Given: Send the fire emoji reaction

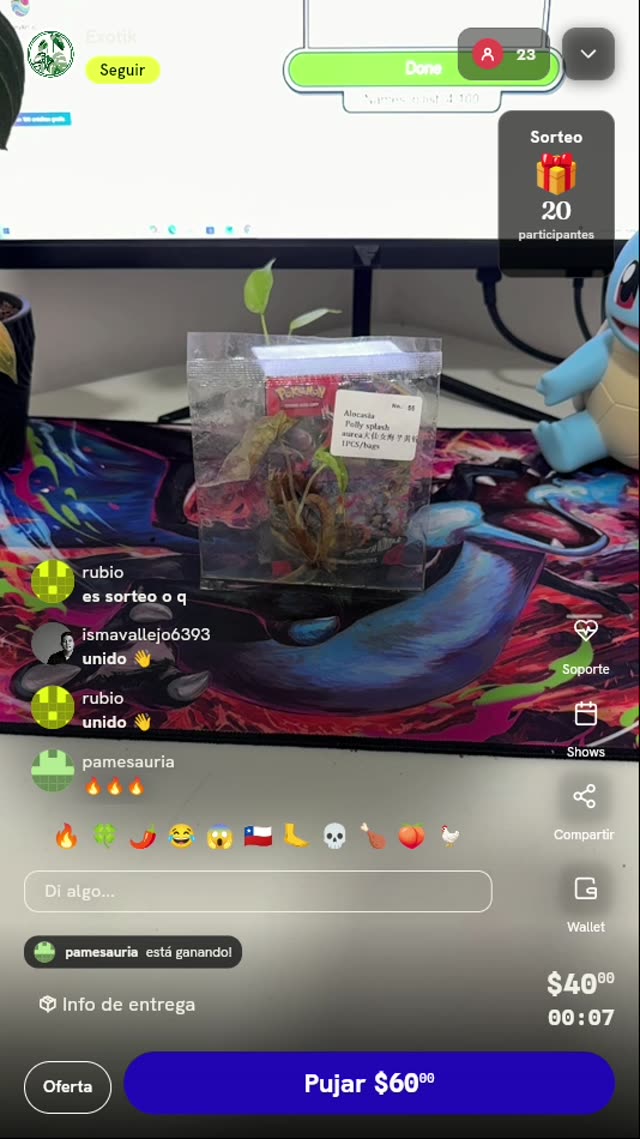Looking at the screenshot, I should [x=66, y=836].
